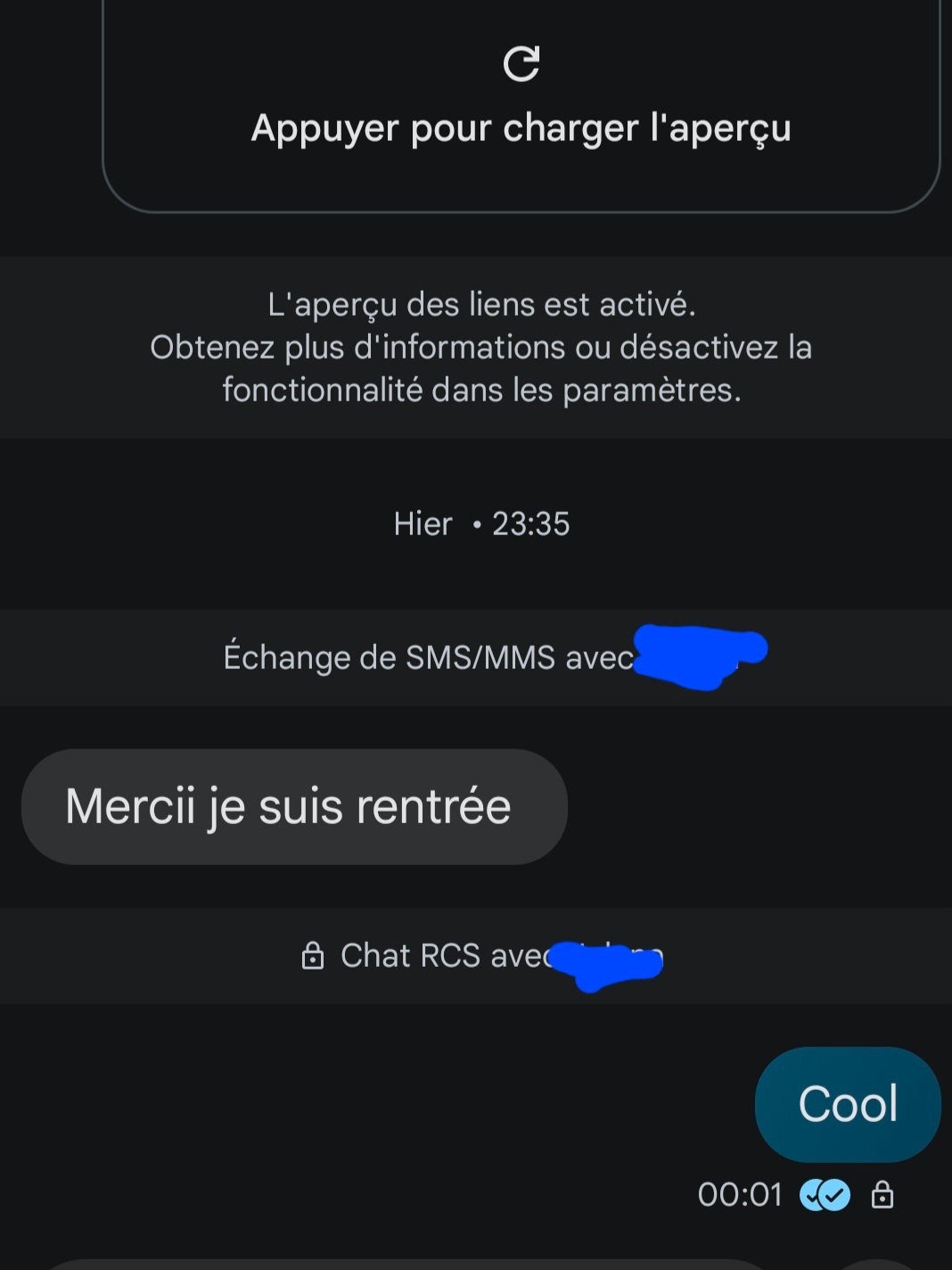
Task: Tap the sent 'Cool' message bubble
Action: pos(847,1104)
